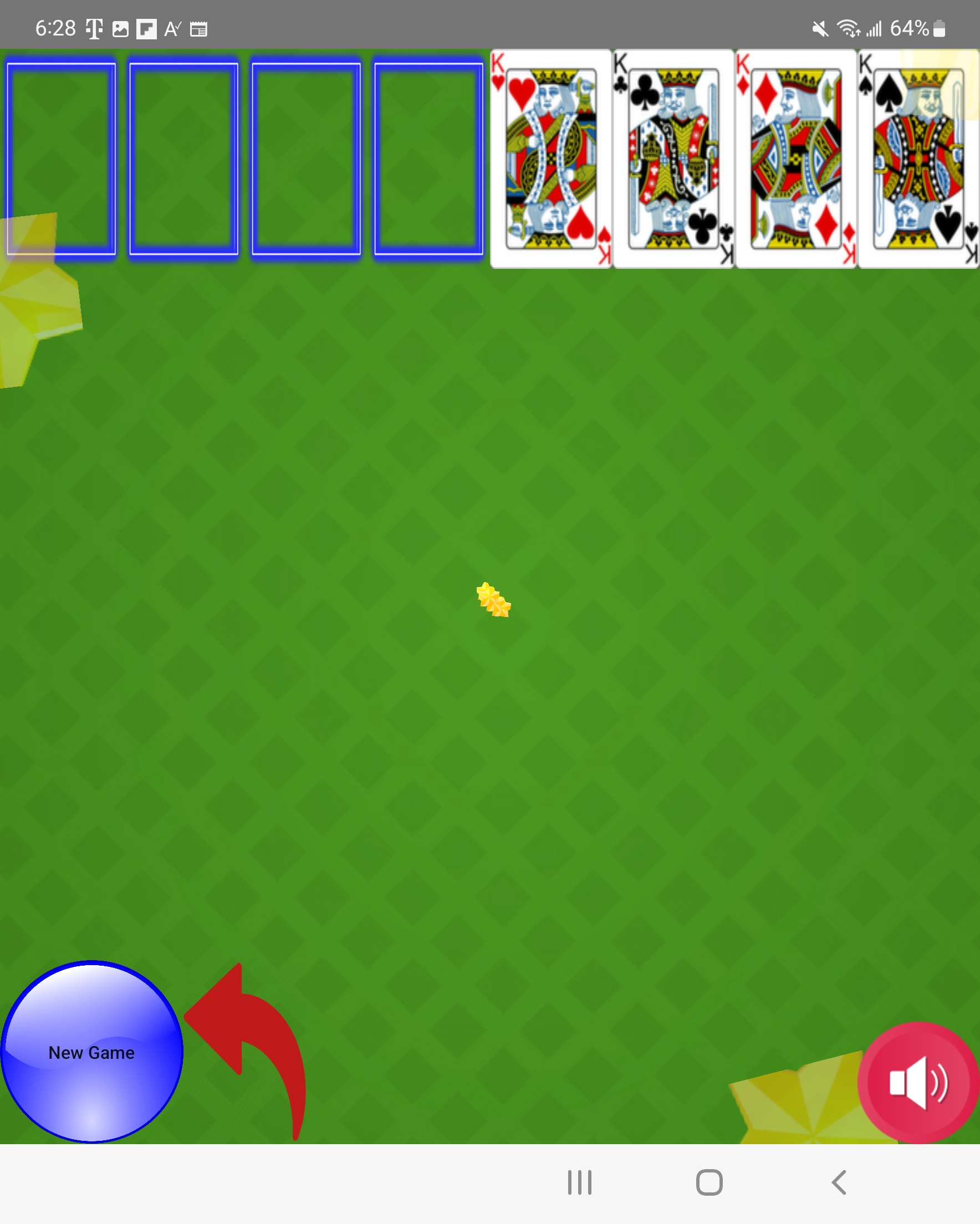Select the King of Diamonds pile
980x1224 pixels.
pos(796,159)
